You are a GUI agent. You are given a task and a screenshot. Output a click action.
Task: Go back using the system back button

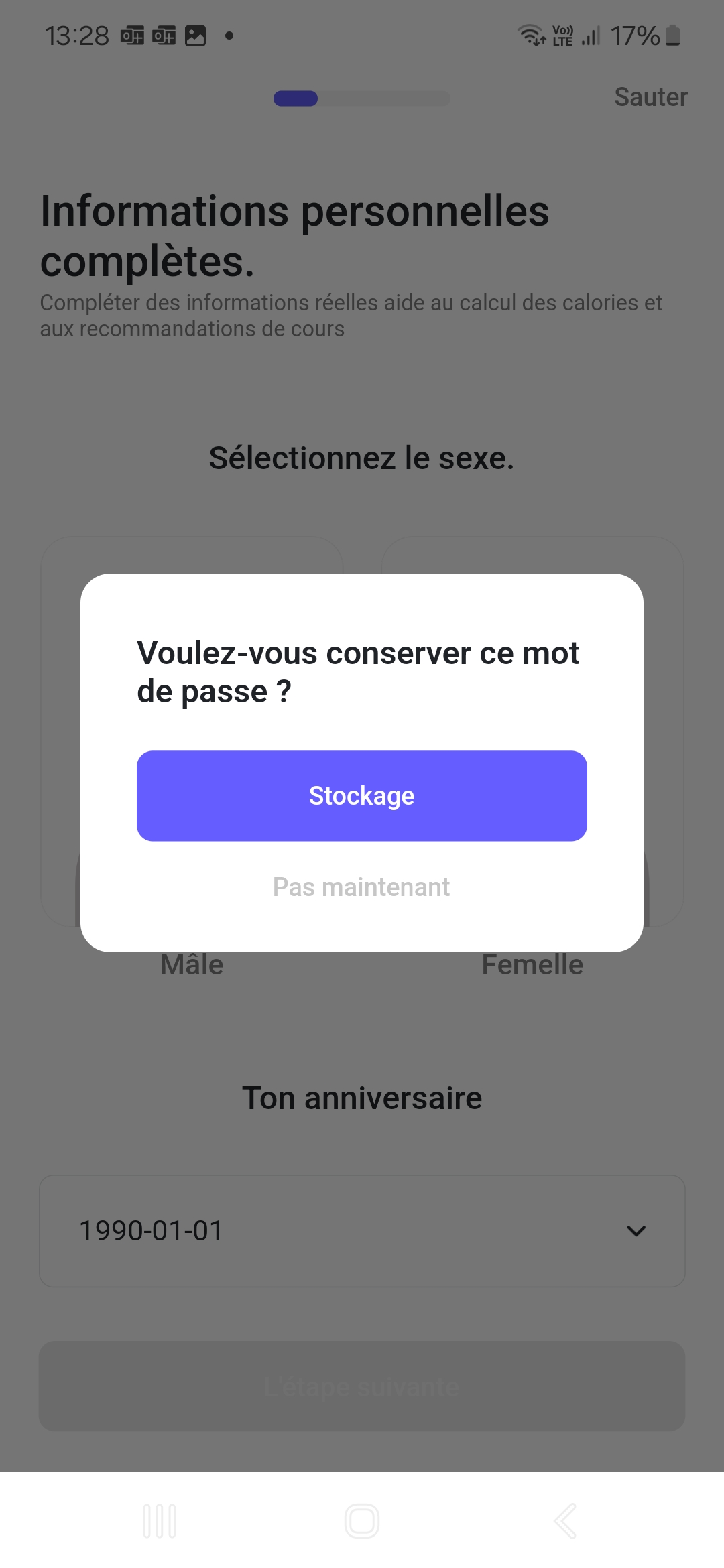(565, 1520)
